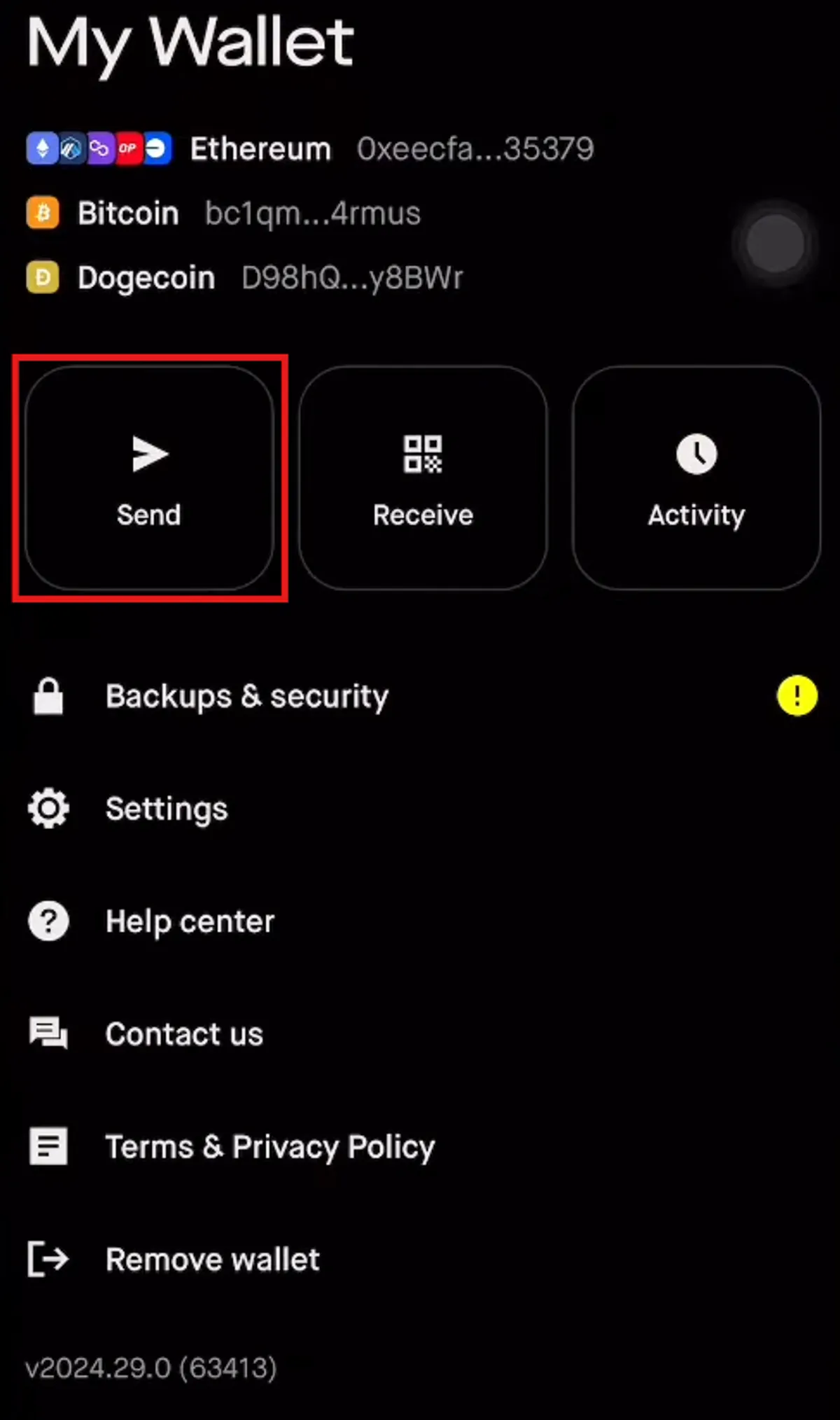Go to Settings
This screenshot has height=1420, width=840.
tap(420, 809)
